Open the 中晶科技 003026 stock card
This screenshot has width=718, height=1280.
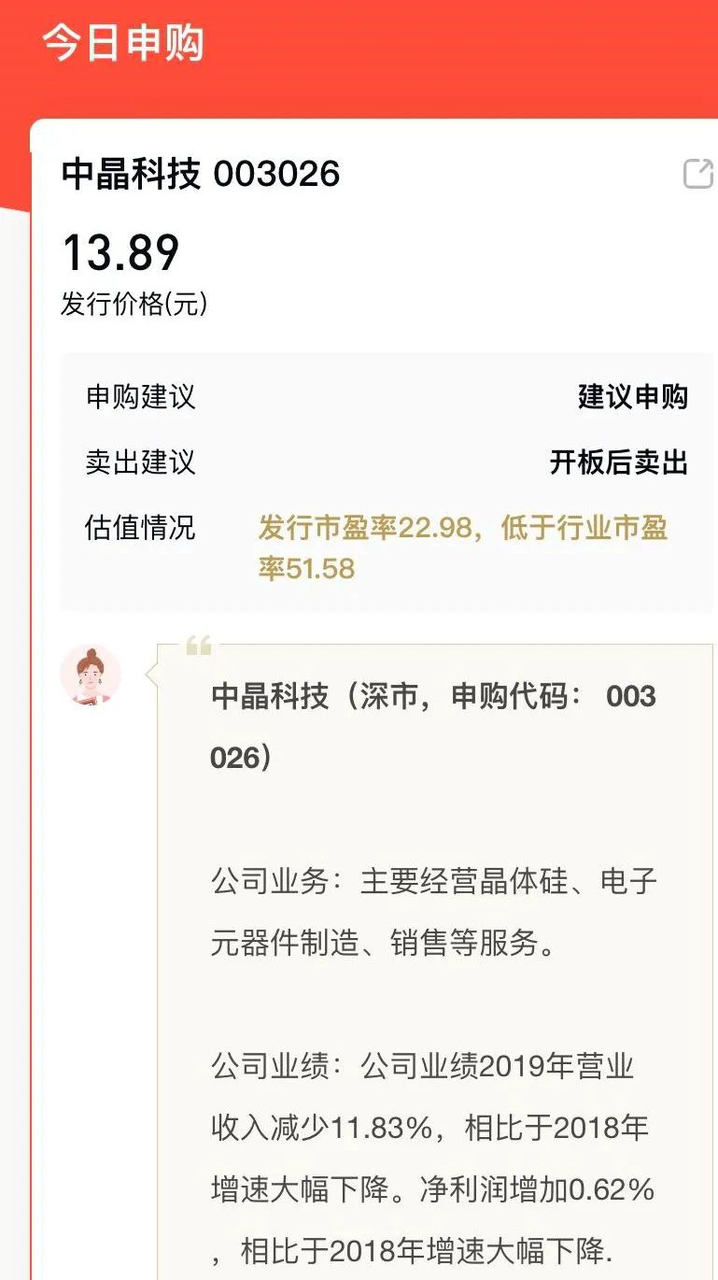[201, 174]
